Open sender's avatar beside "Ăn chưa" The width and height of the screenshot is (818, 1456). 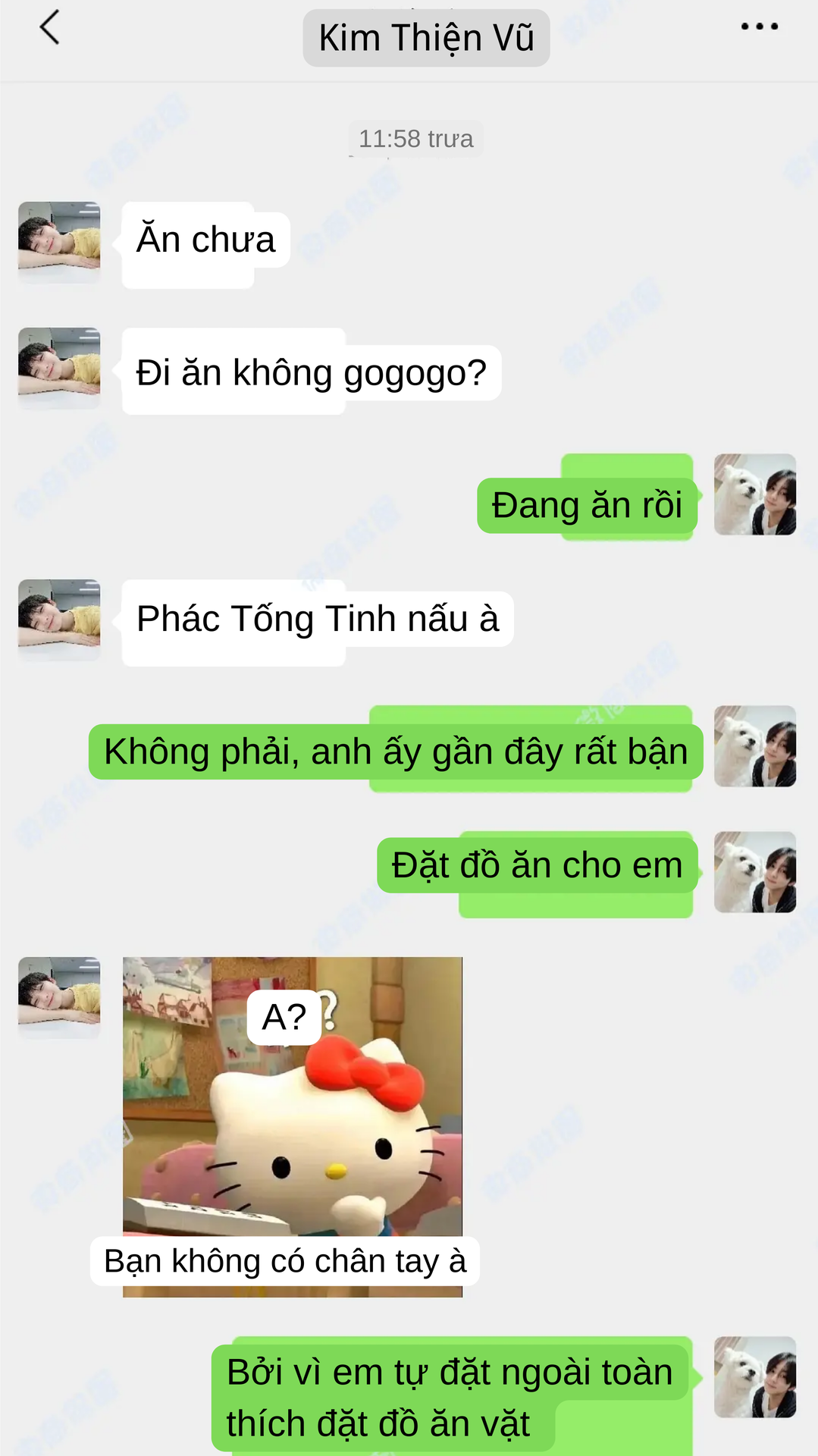[x=59, y=242]
